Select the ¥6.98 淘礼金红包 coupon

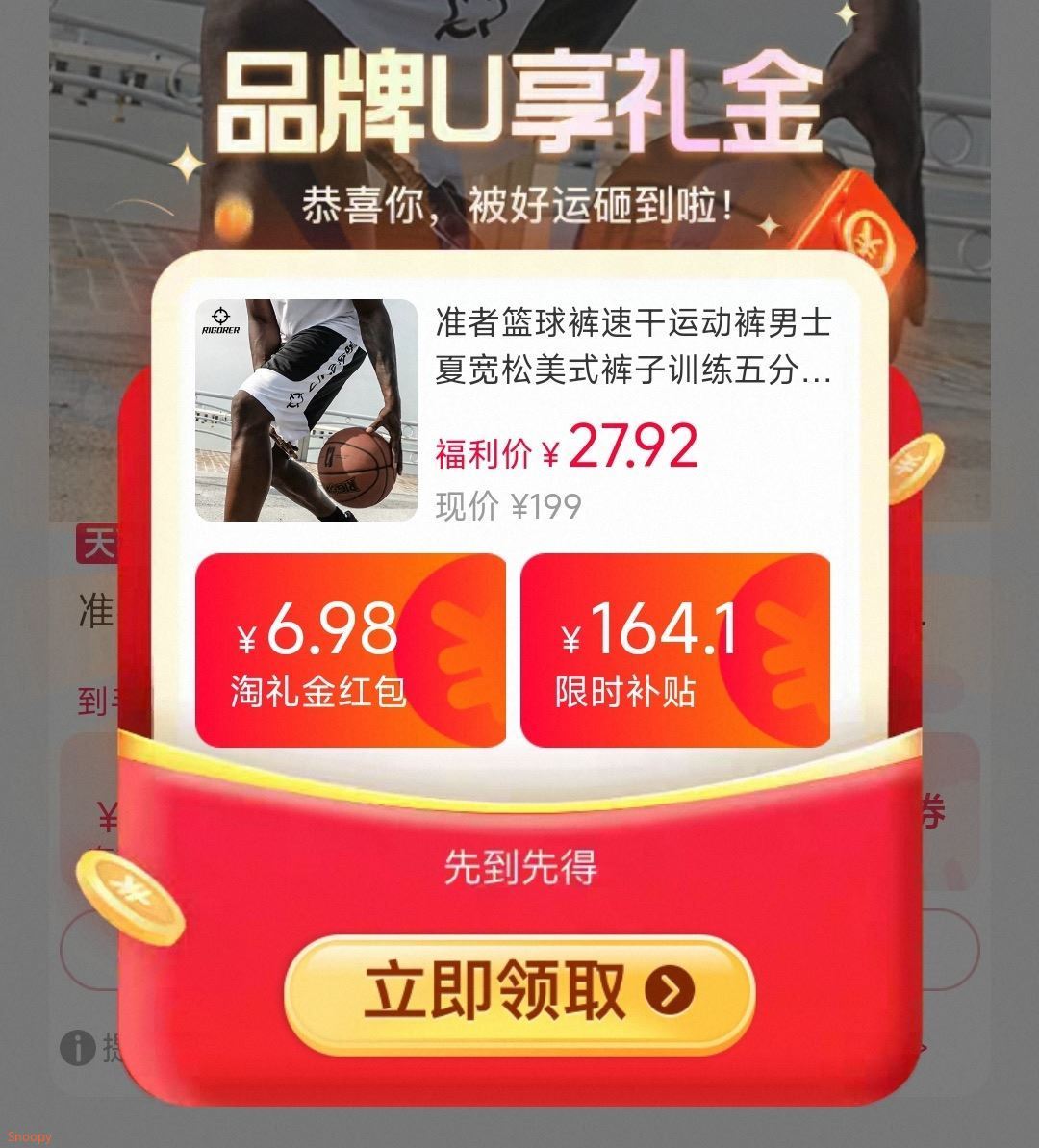tap(350, 651)
